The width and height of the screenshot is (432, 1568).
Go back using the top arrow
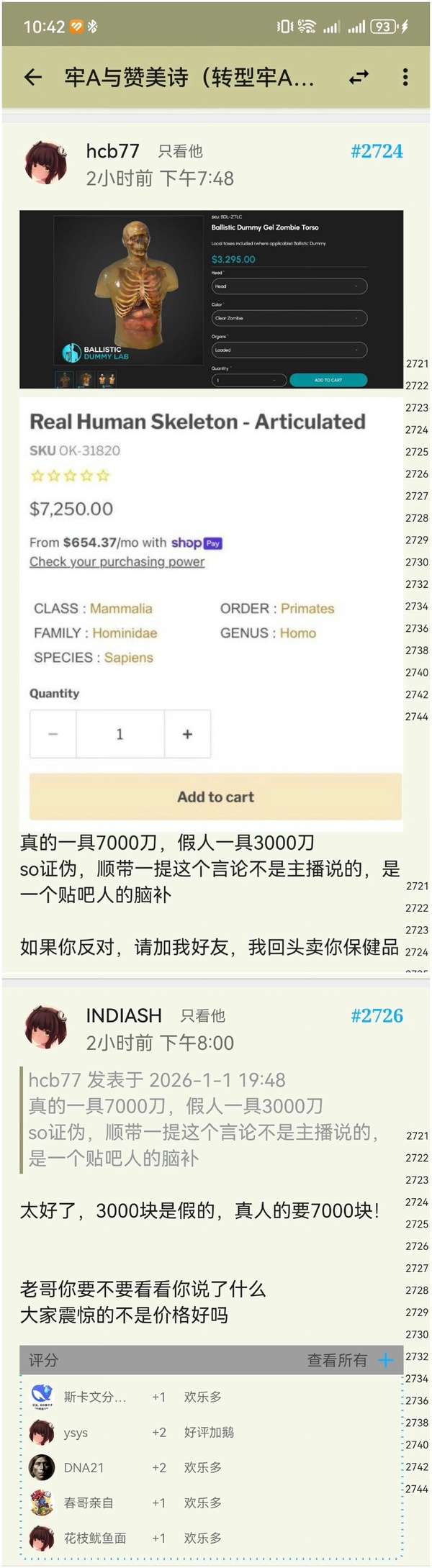(33, 77)
